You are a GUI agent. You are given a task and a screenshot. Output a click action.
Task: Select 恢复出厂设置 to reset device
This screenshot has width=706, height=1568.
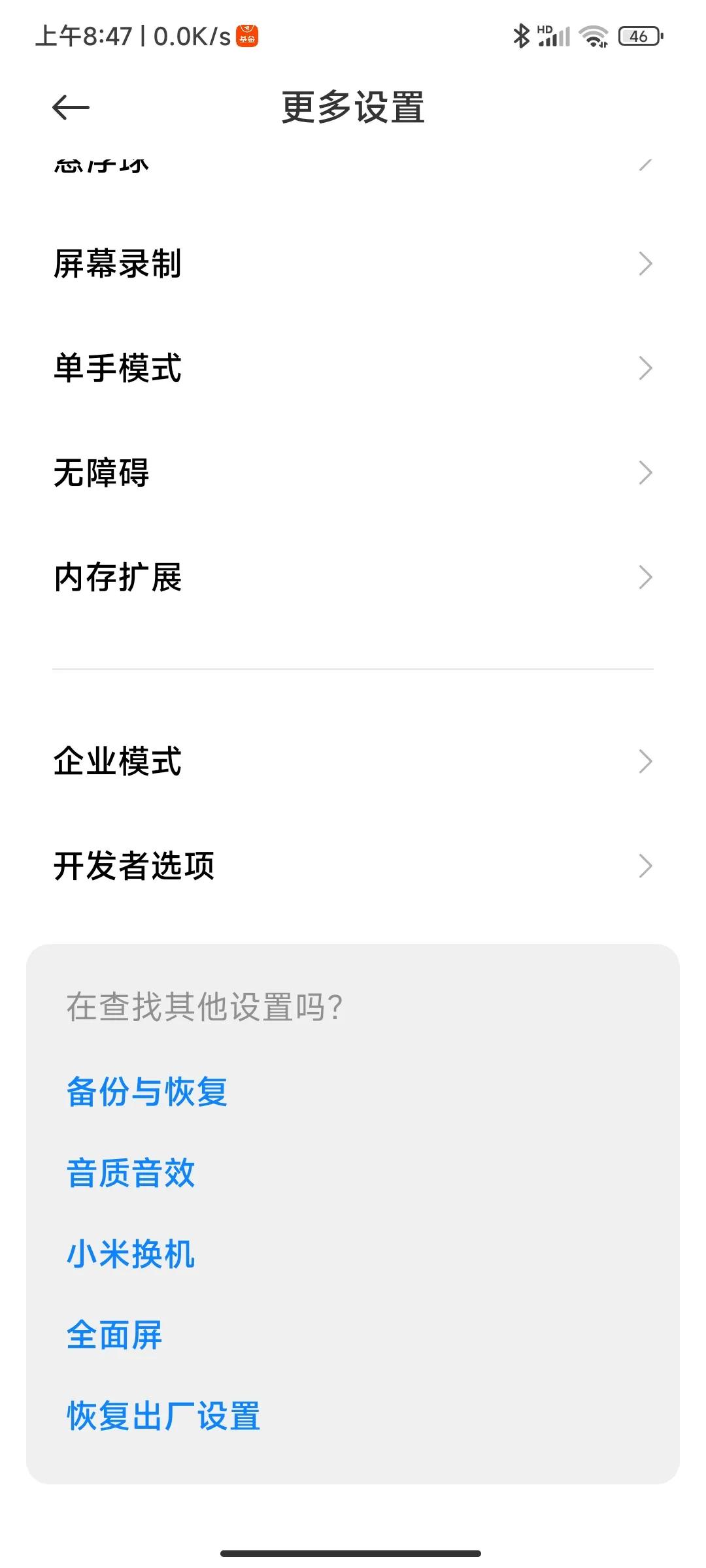coord(163,1414)
